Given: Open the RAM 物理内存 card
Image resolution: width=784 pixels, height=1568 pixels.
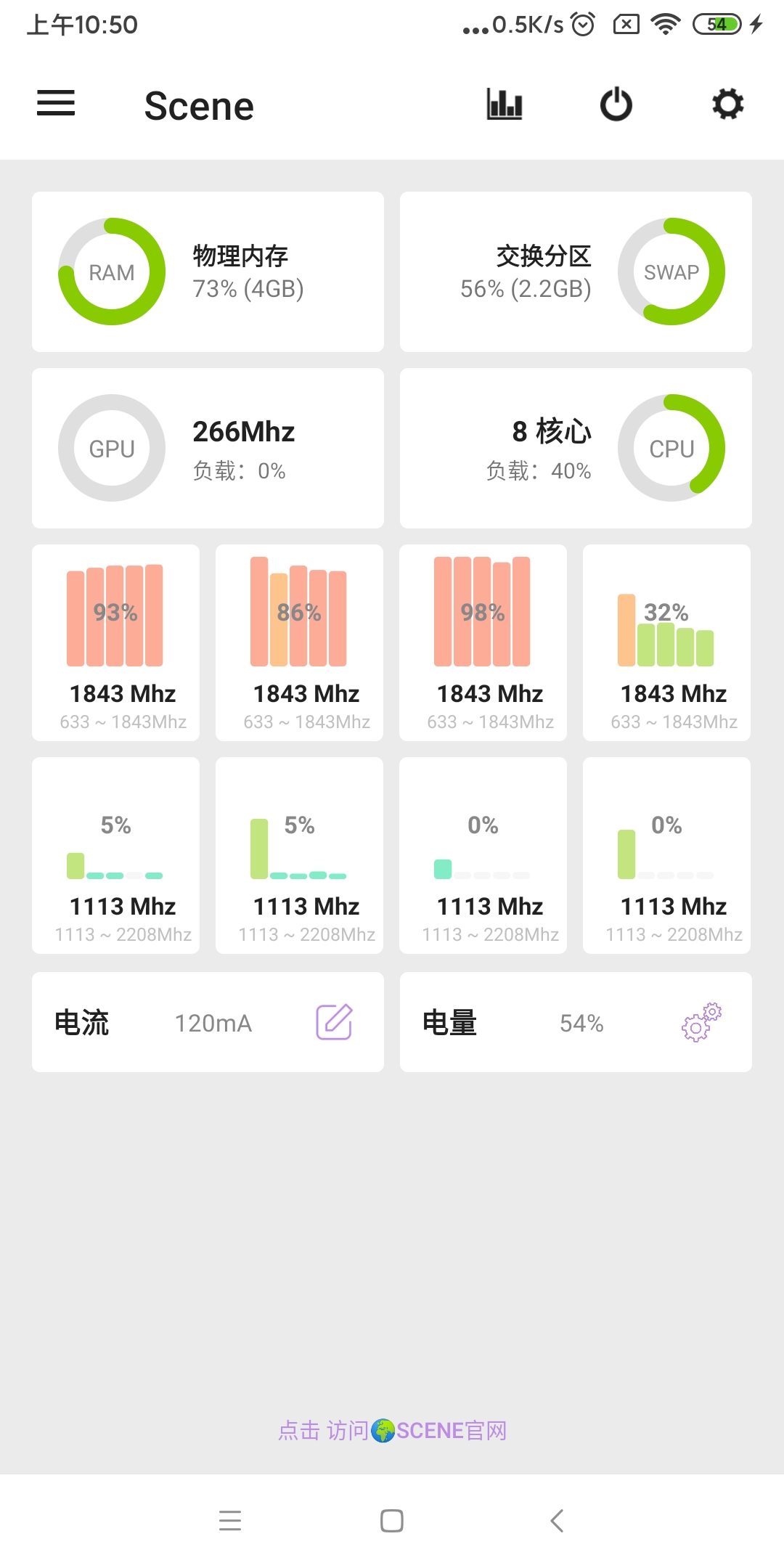Looking at the screenshot, I should [x=208, y=272].
